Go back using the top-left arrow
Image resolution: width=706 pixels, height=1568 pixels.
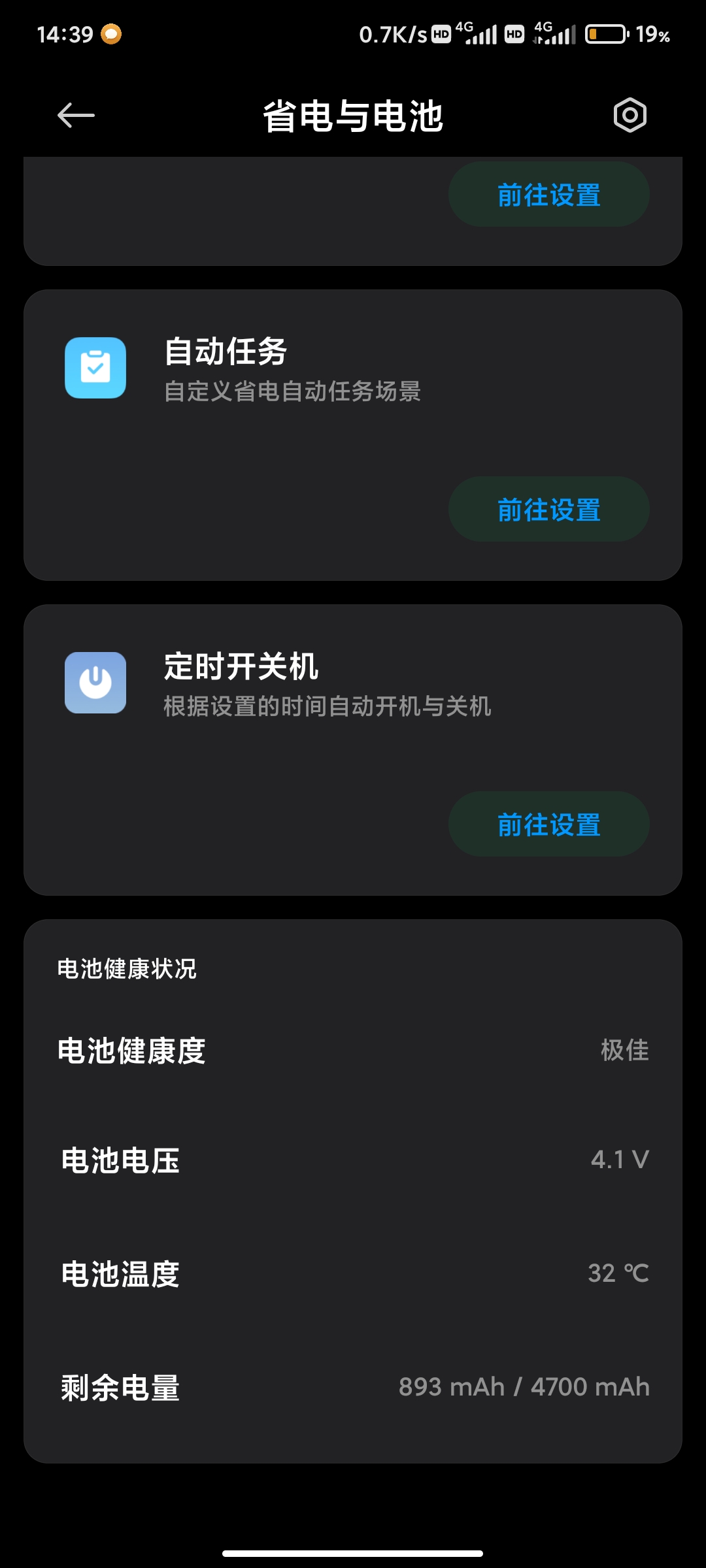76,116
